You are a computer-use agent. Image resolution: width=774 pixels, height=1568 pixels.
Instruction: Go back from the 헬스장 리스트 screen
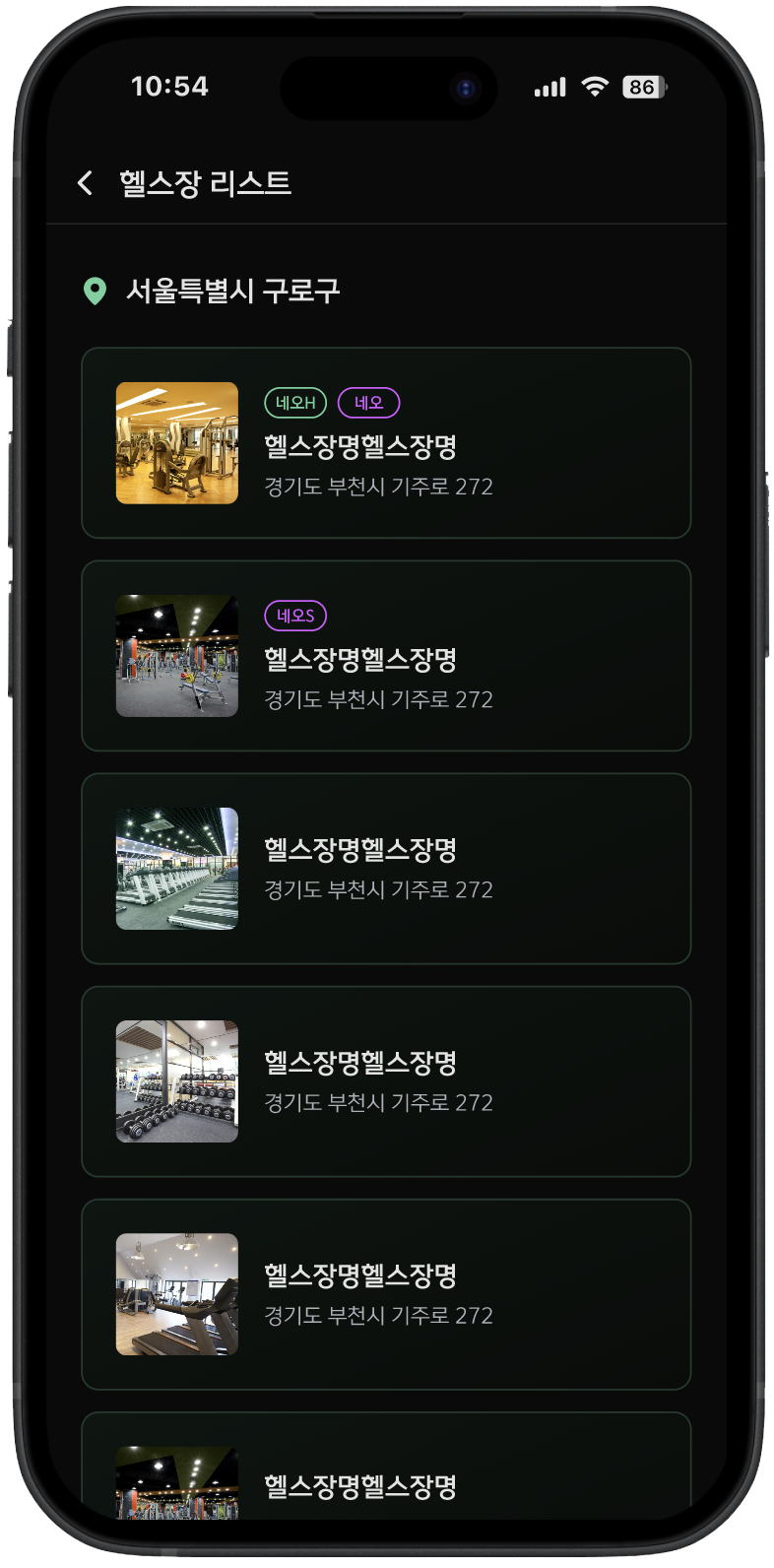click(x=86, y=182)
